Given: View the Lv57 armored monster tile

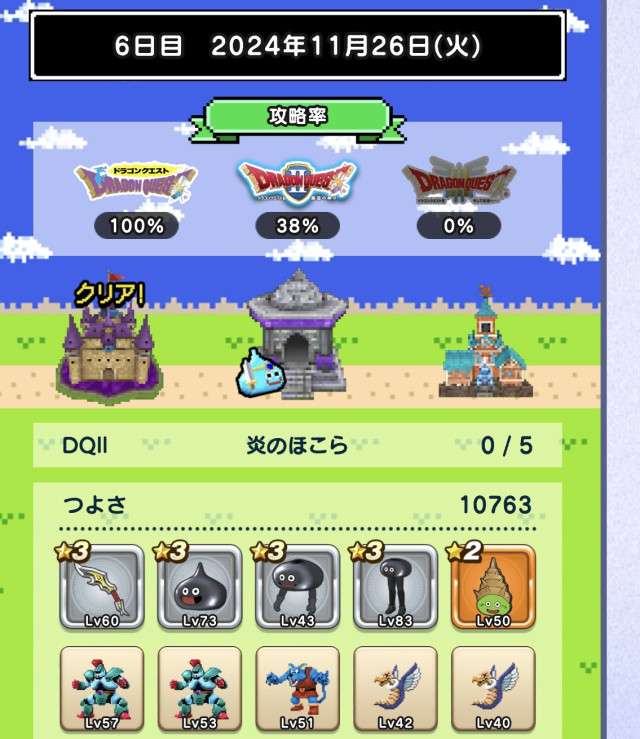Looking at the screenshot, I should coord(101,690).
